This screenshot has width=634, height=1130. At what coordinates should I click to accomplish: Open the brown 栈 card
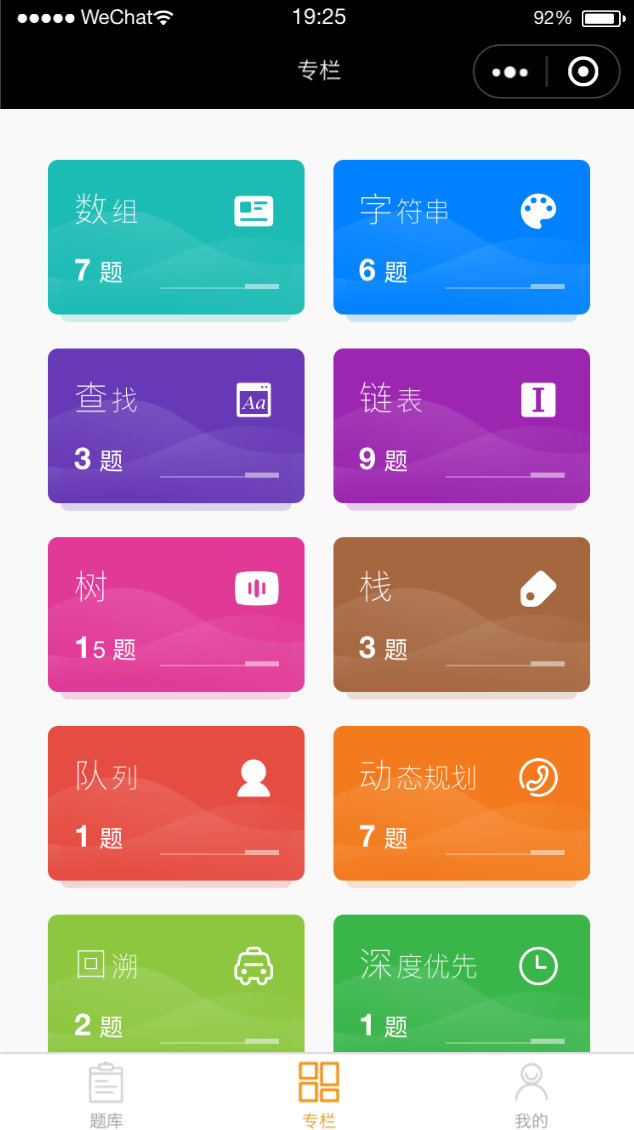click(x=461, y=615)
